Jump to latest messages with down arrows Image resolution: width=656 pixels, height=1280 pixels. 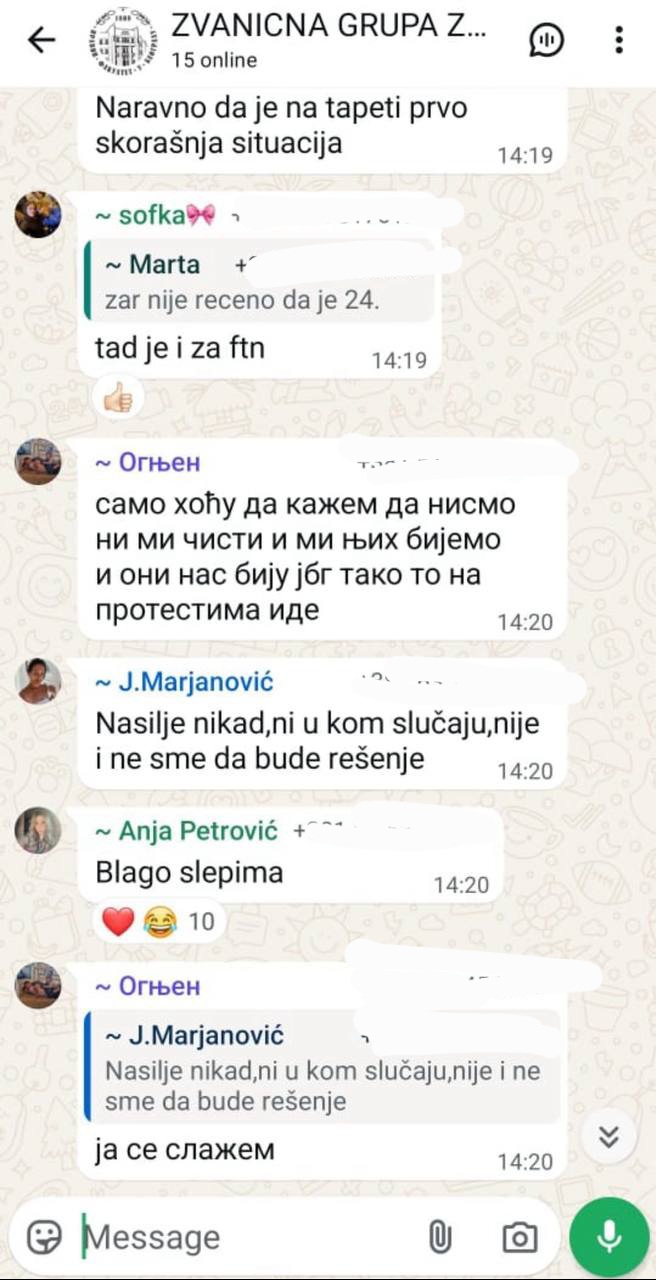tap(609, 1136)
